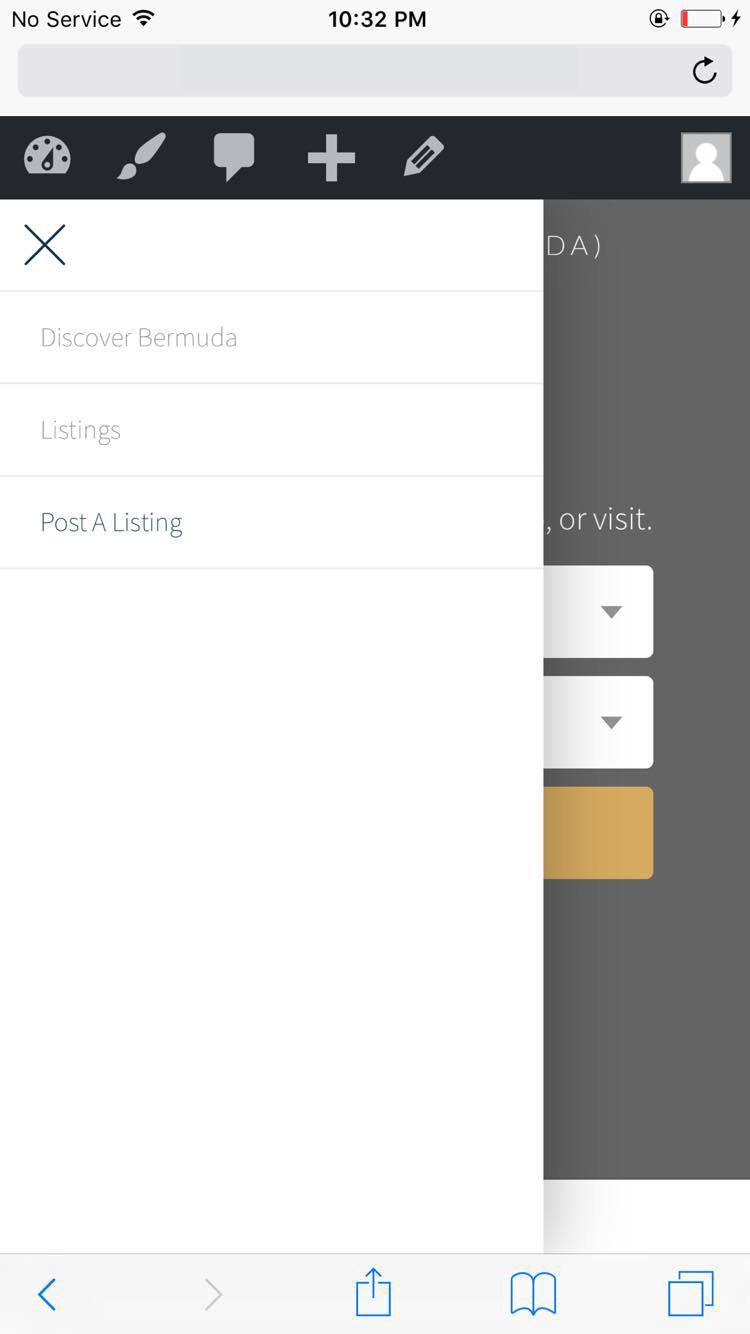750x1334 pixels.
Task: Add new content with plus icon
Action: 331,158
